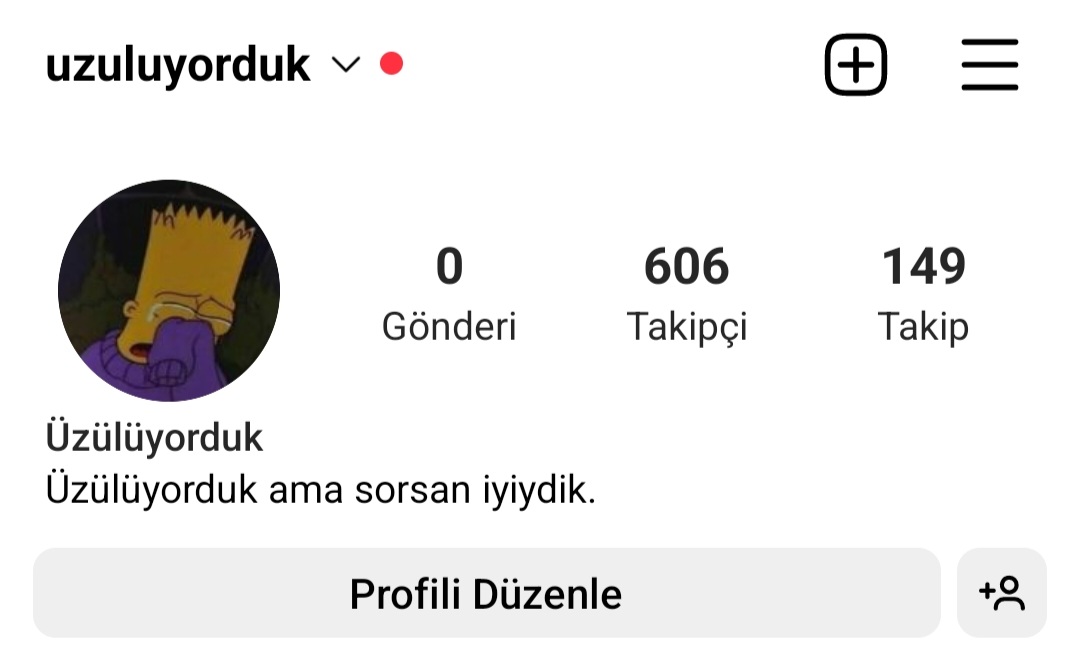Screen dimensions: 1080x662
Task: Open the account switcher next to uzuluyorduk
Action: point(346,65)
